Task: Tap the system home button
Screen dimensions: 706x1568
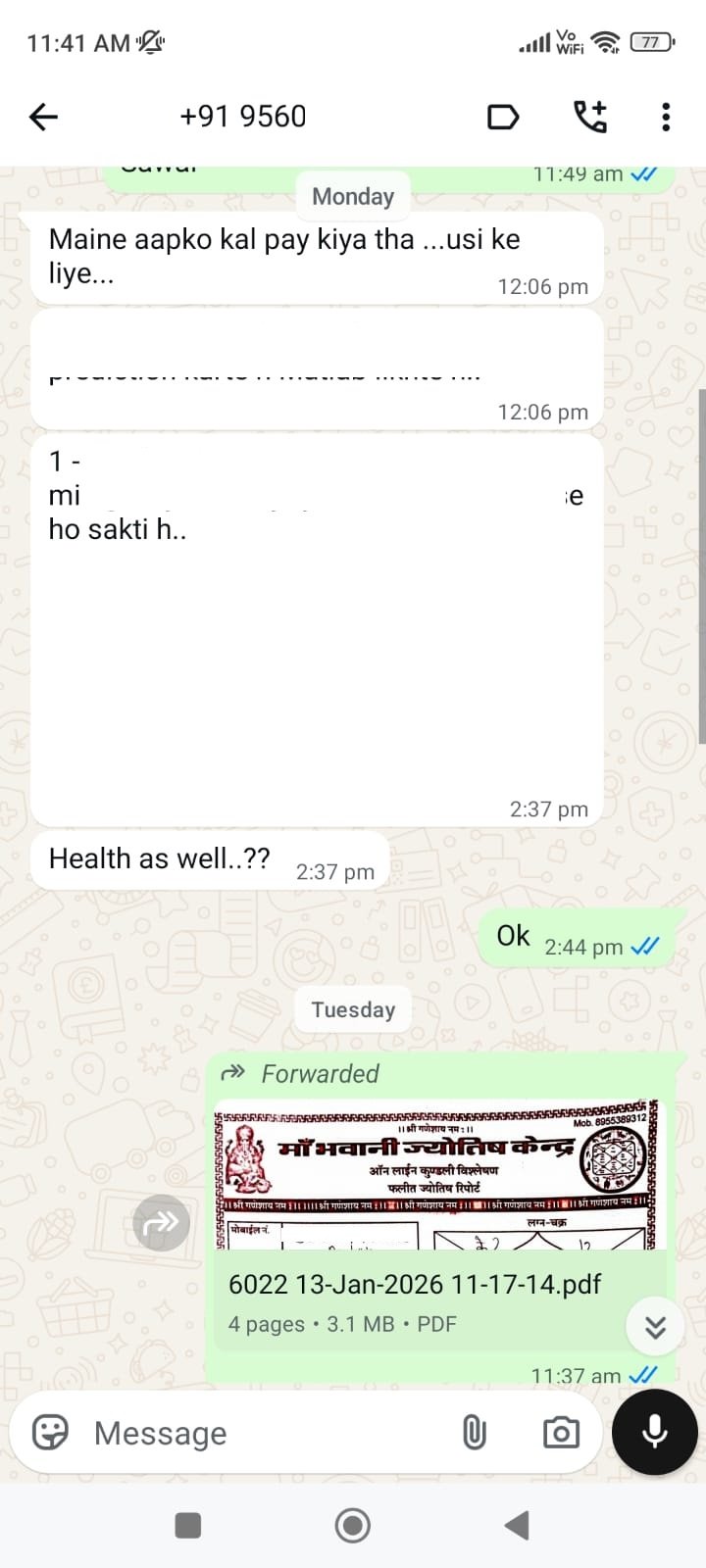Action: point(353,1525)
